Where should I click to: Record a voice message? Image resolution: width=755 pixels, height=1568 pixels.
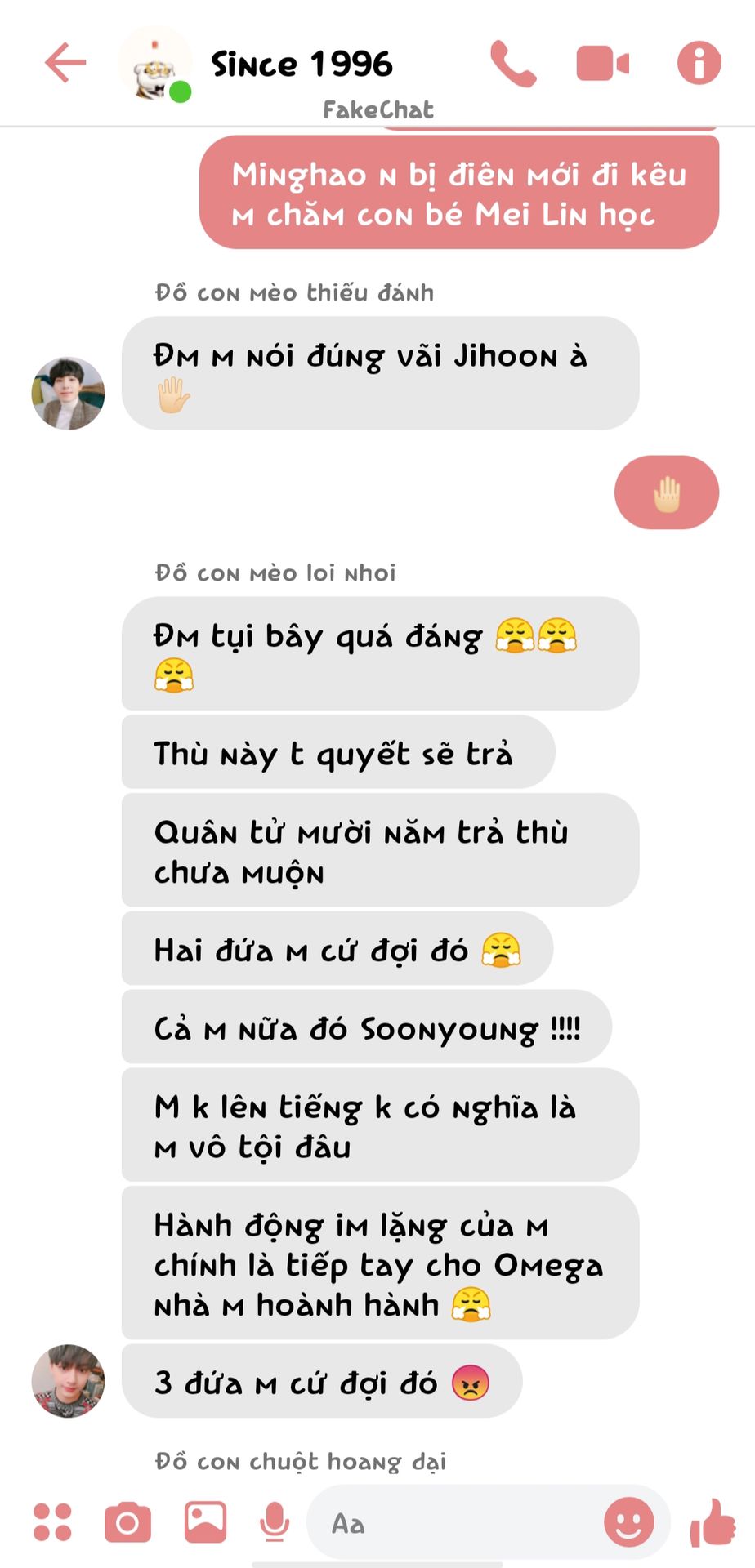[275, 1522]
